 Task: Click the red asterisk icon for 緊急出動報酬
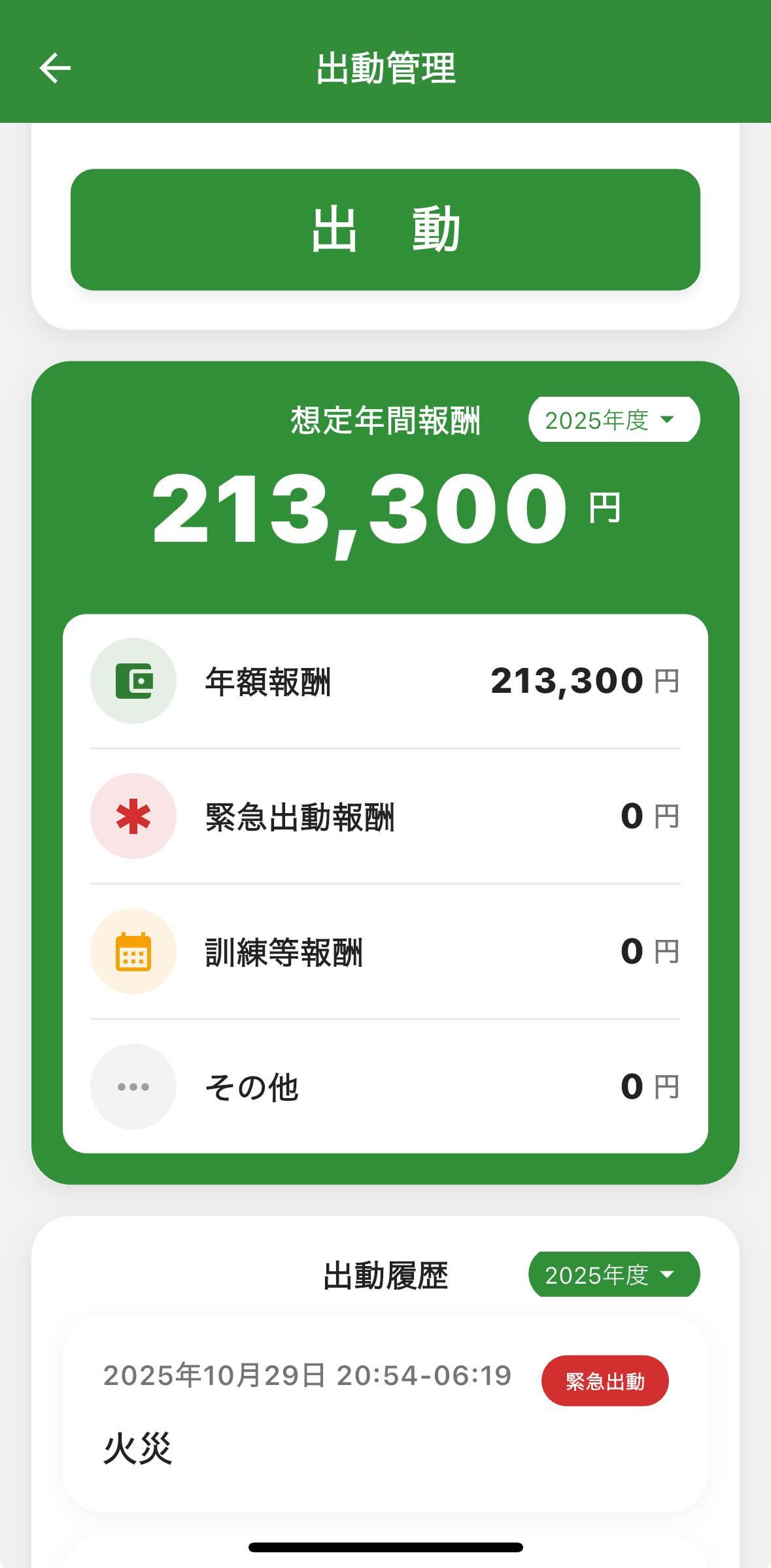coord(133,816)
